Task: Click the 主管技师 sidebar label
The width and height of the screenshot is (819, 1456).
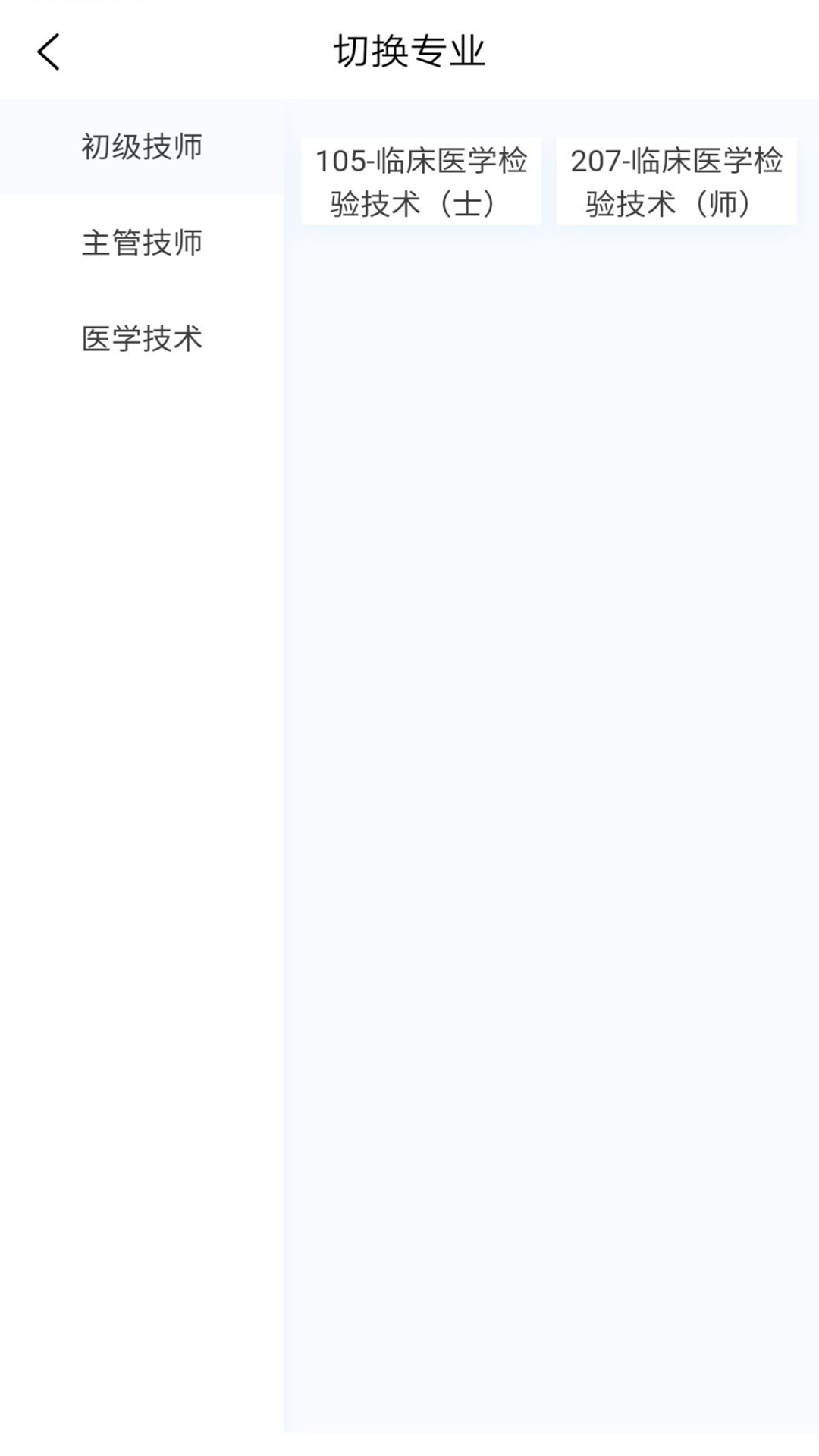Action: [141, 244]
